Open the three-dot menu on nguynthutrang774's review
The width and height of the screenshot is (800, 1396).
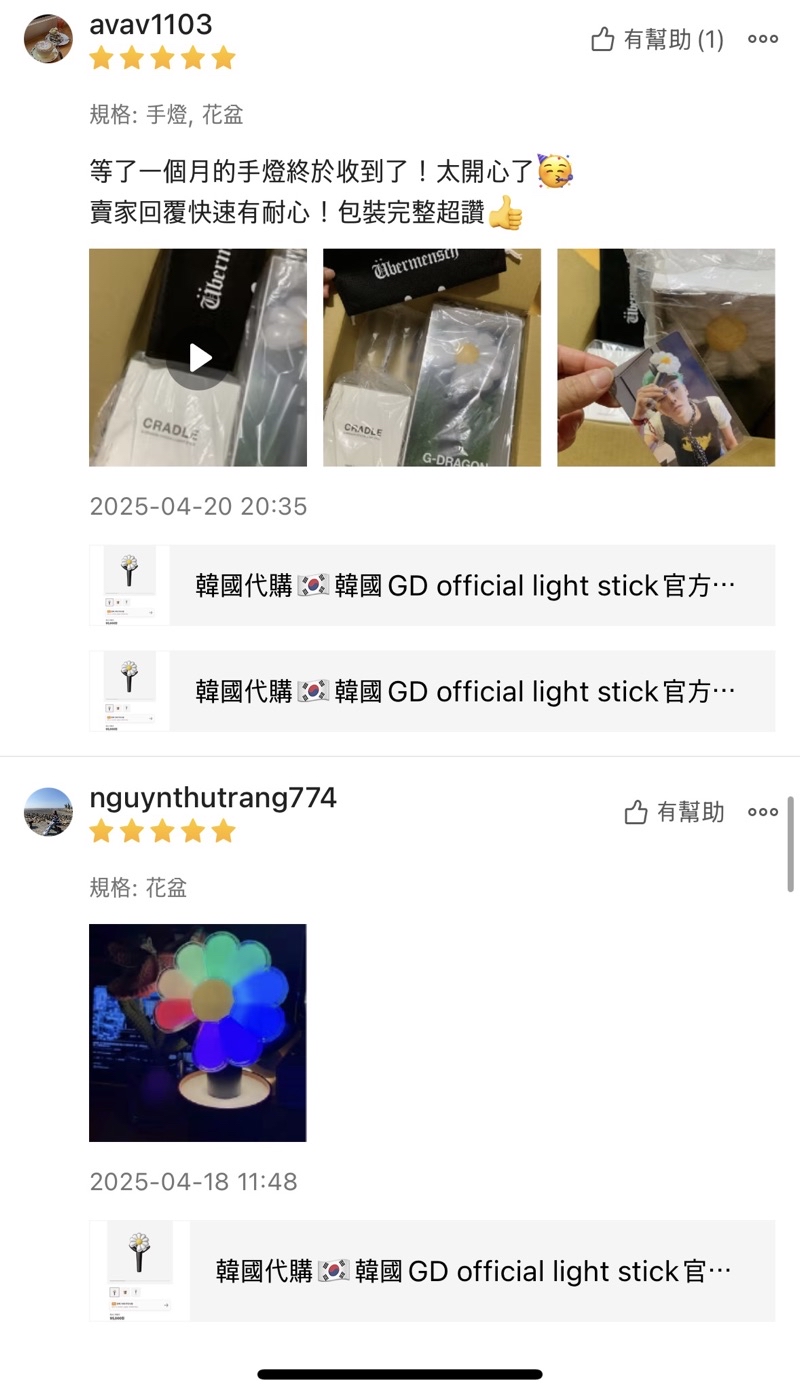coord(763,812)
